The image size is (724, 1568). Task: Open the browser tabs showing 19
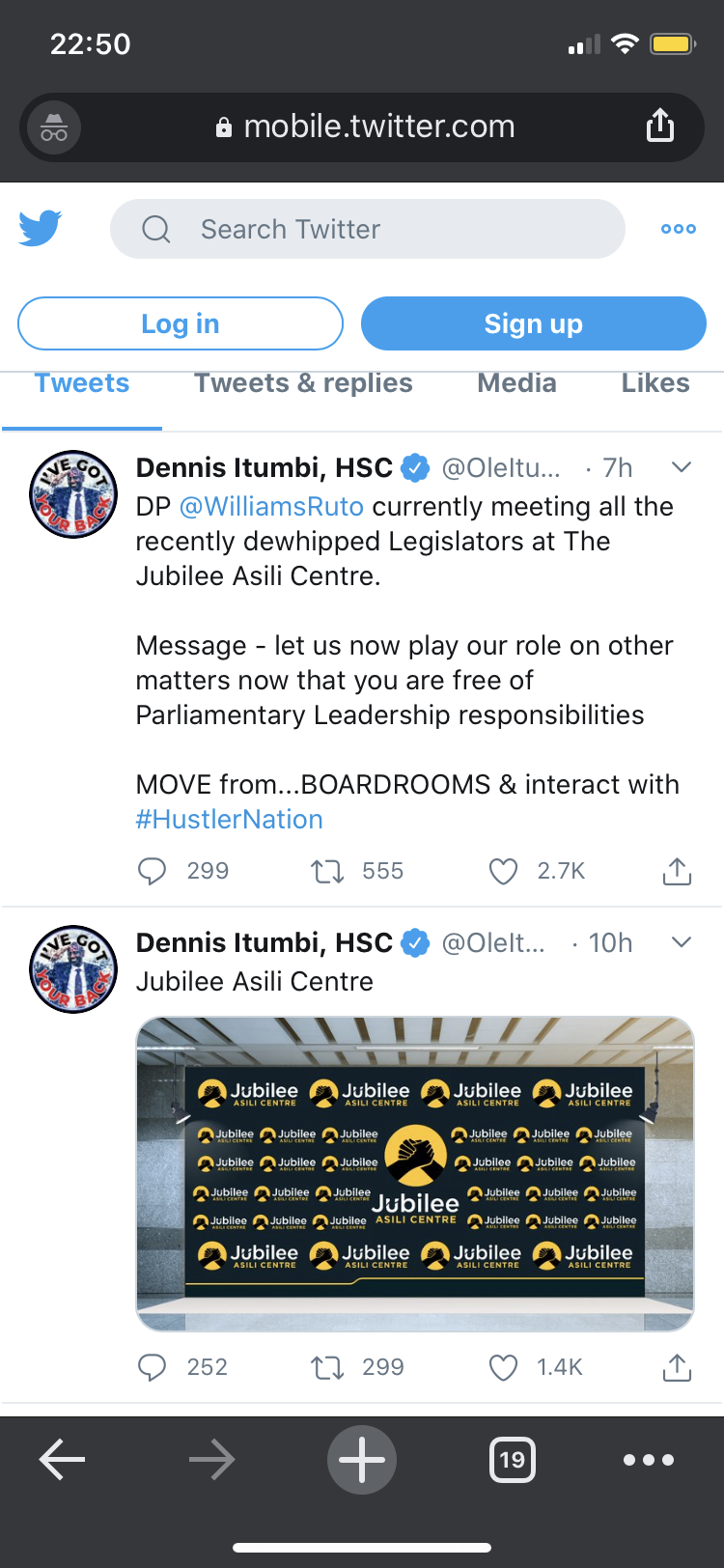tap(512, 1459)
